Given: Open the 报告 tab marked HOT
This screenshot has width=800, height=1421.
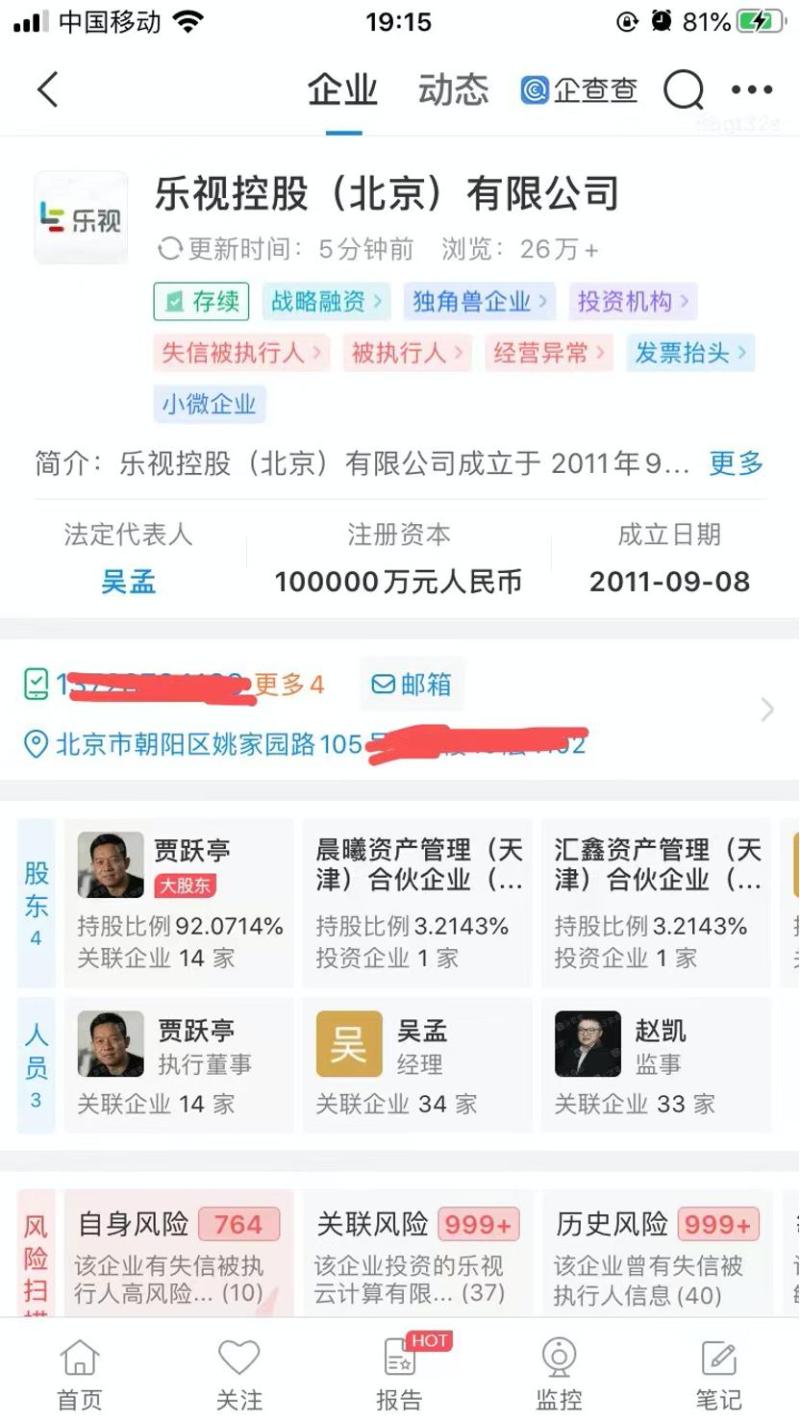Looking at the screenshot, I should pyautogui.click(x=399, y=1374).
